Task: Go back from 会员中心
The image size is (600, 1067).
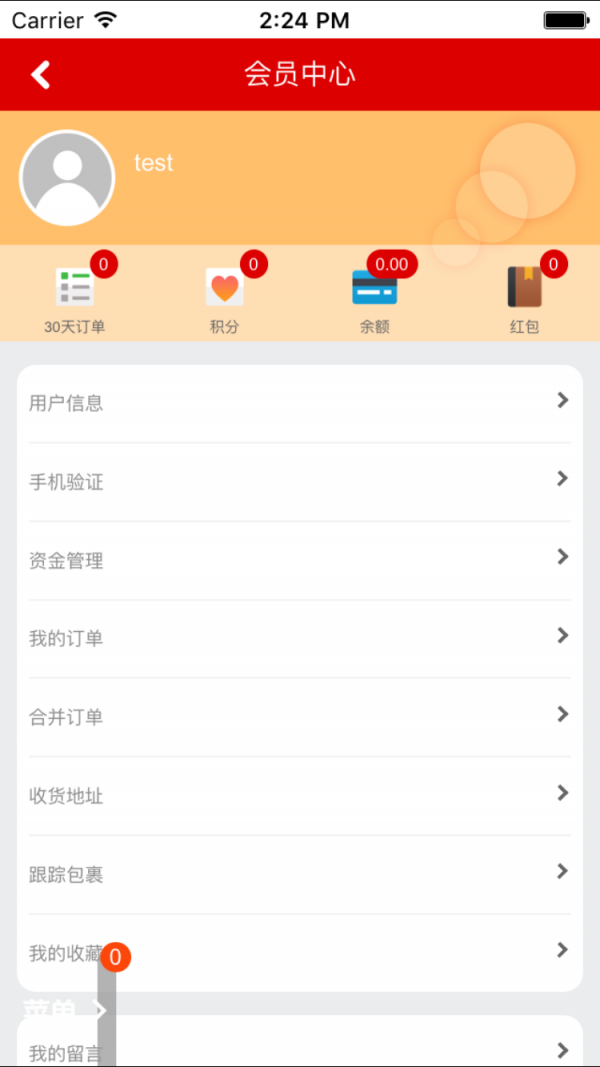Action: coord(40,75)
